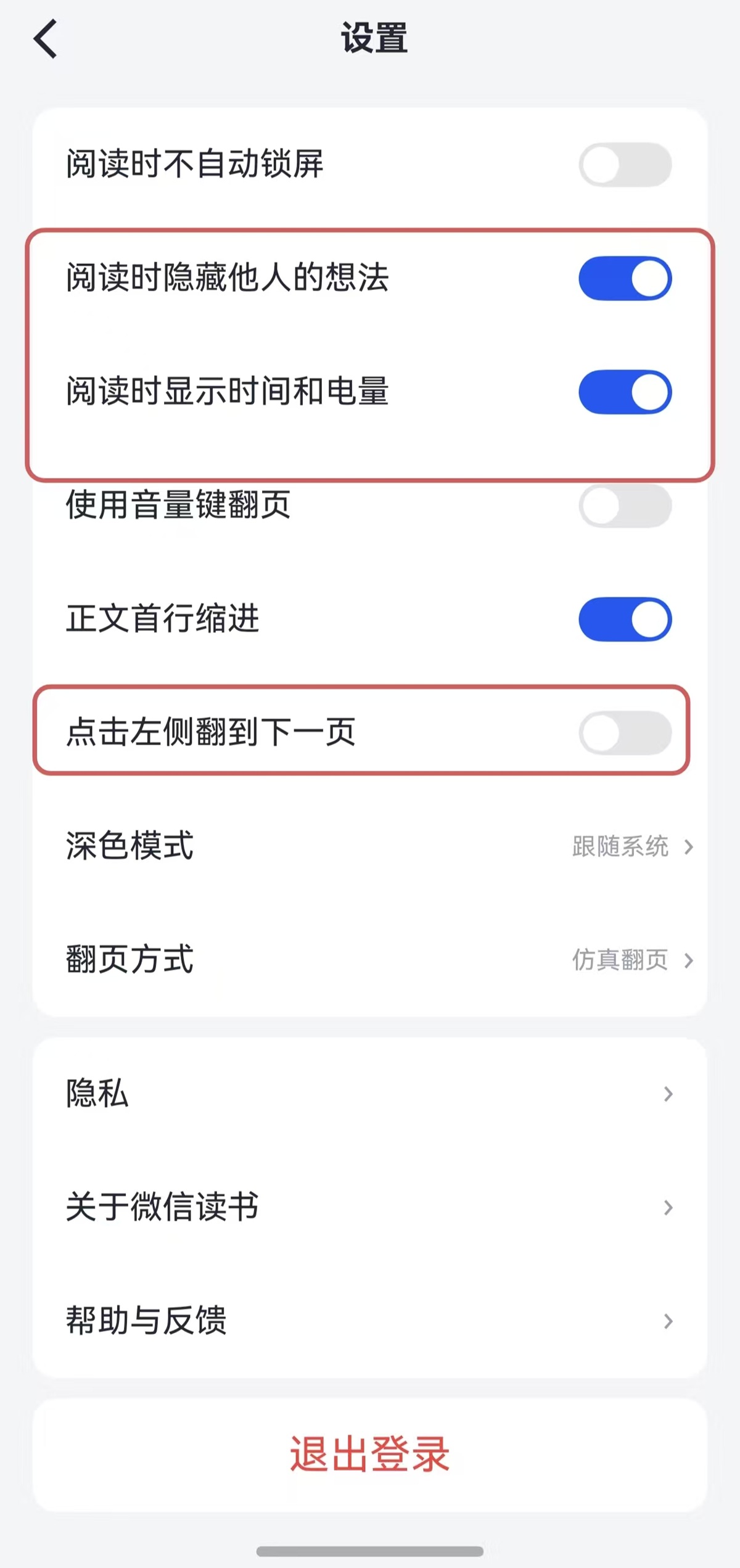Open 关于微信读书 page

pyautogui.click(x=370, y=1207)
